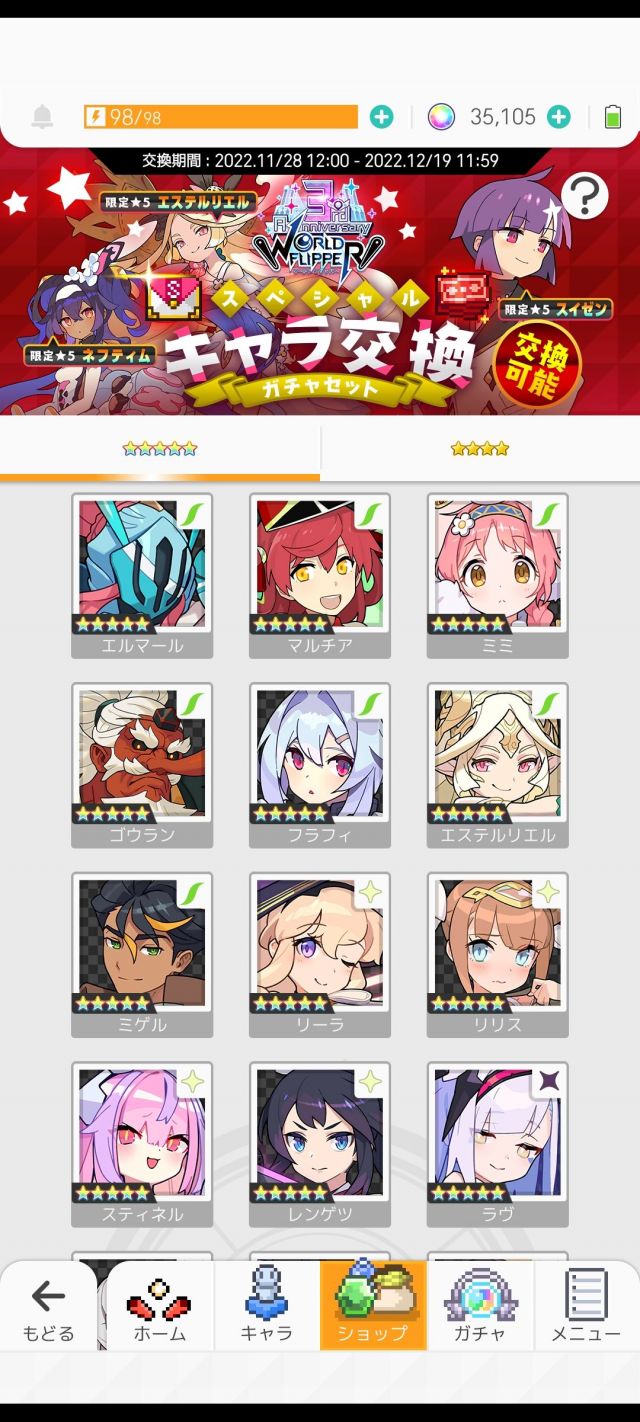The width and height of the screenshot is (640, 1422).
Task: Add gems via the plus next to 35,105
Action: coord(559,117)
